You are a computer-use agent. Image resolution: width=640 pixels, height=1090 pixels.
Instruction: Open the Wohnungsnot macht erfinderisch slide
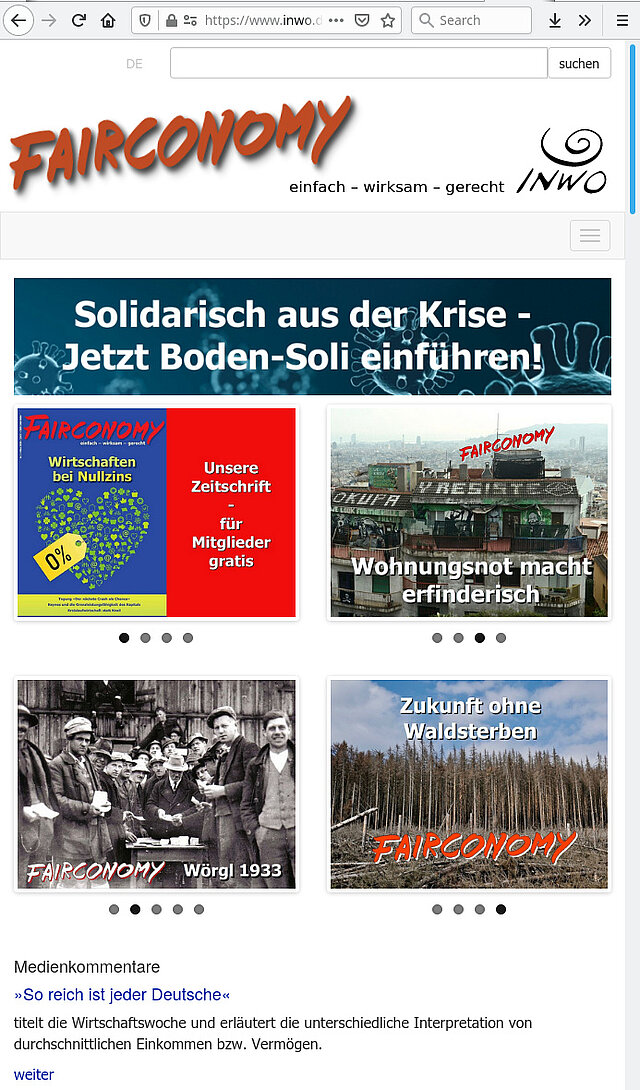tap(469, 513)
